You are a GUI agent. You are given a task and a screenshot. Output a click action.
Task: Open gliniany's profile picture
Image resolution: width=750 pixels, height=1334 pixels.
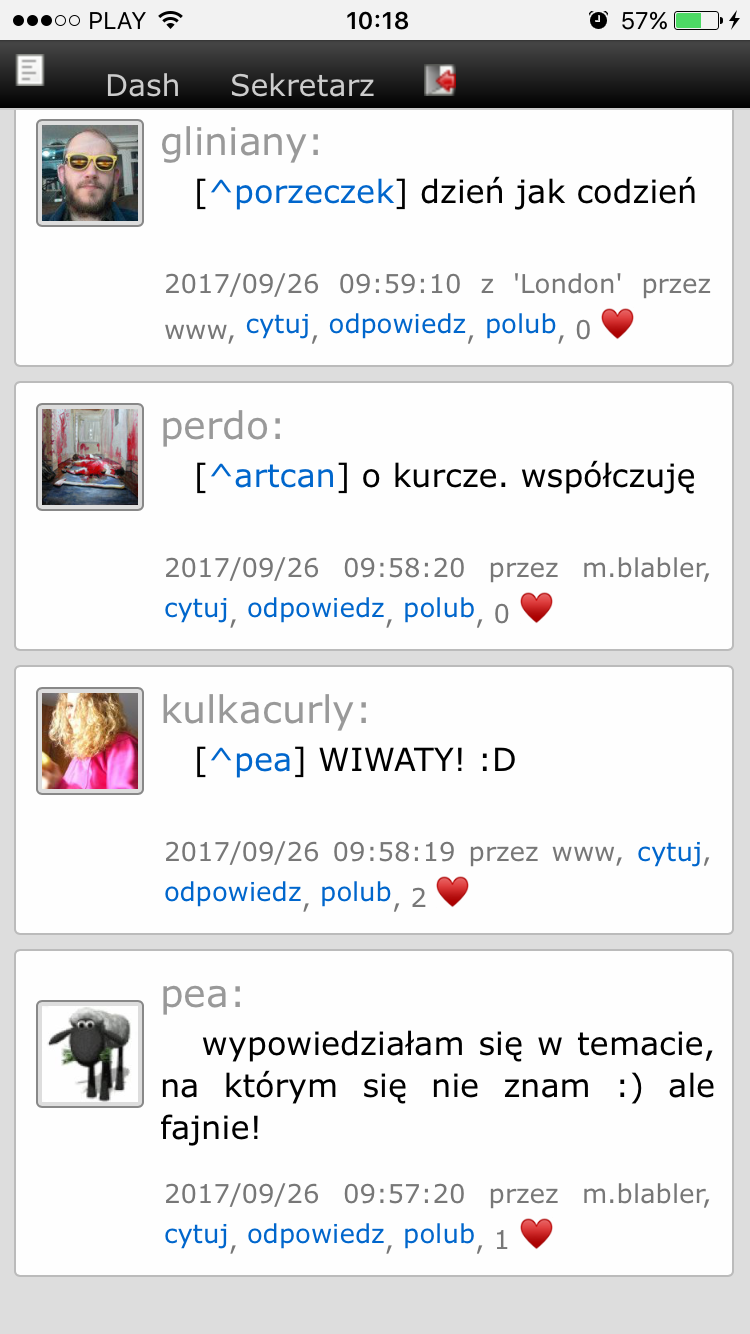pyautogui.click(x=90, y=173)
